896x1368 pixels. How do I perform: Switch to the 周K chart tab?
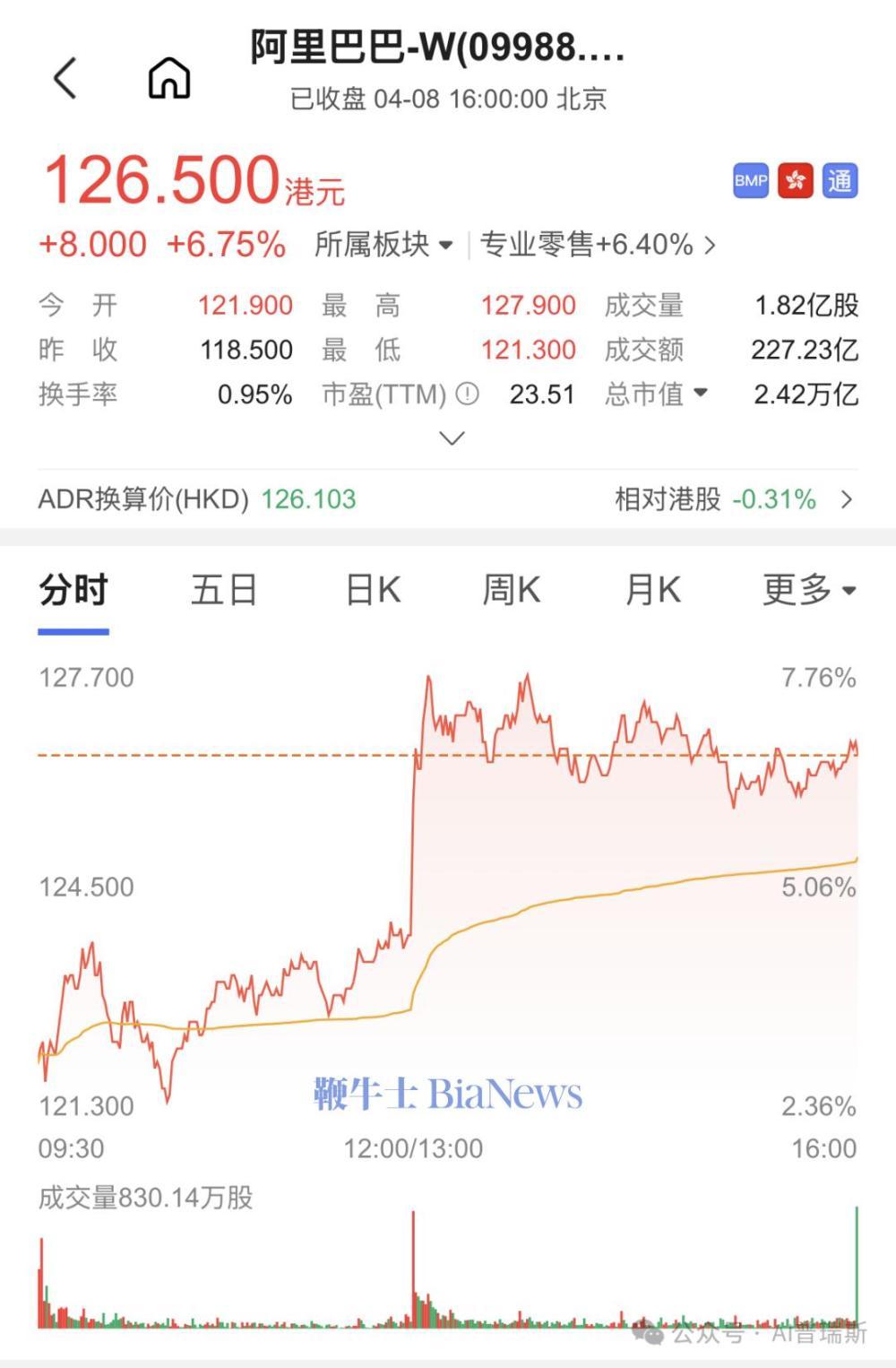coord(510,590)
